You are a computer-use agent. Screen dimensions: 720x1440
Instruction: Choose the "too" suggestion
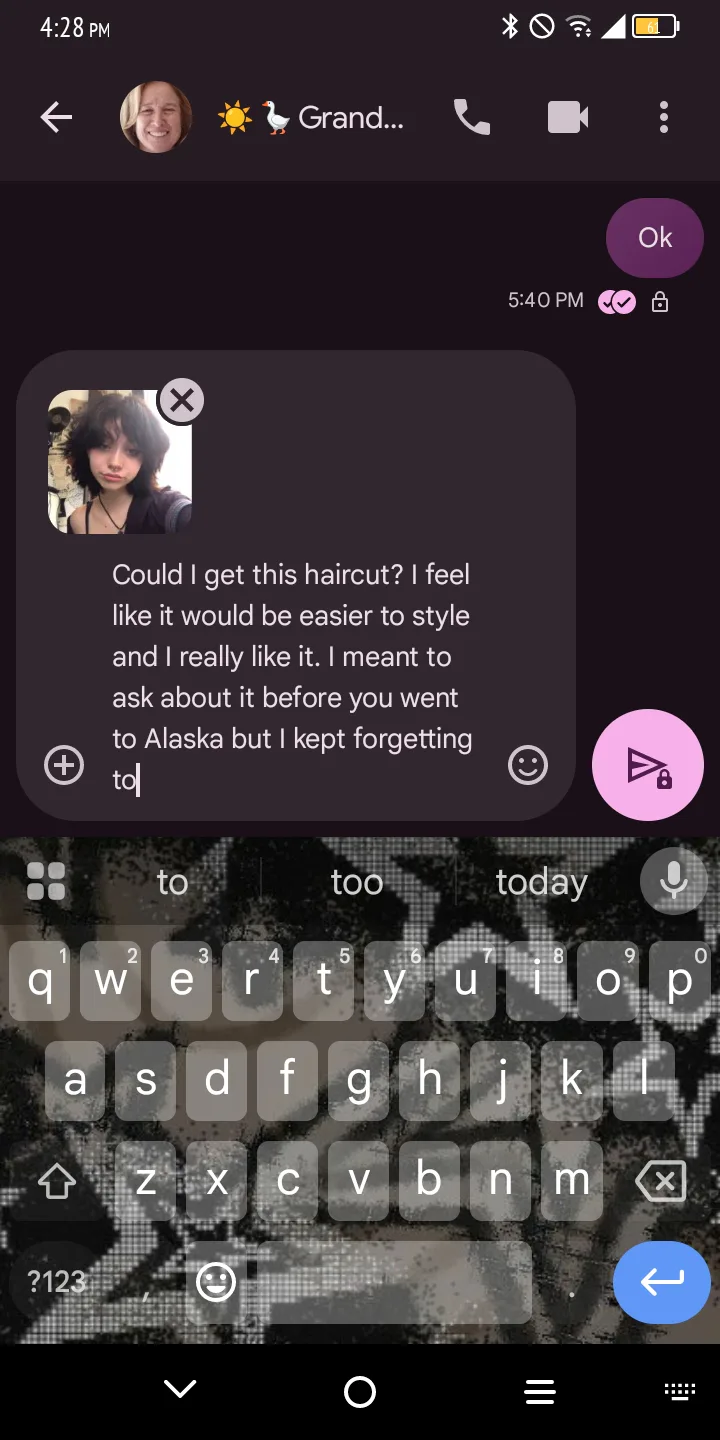[x=357, y=882]
